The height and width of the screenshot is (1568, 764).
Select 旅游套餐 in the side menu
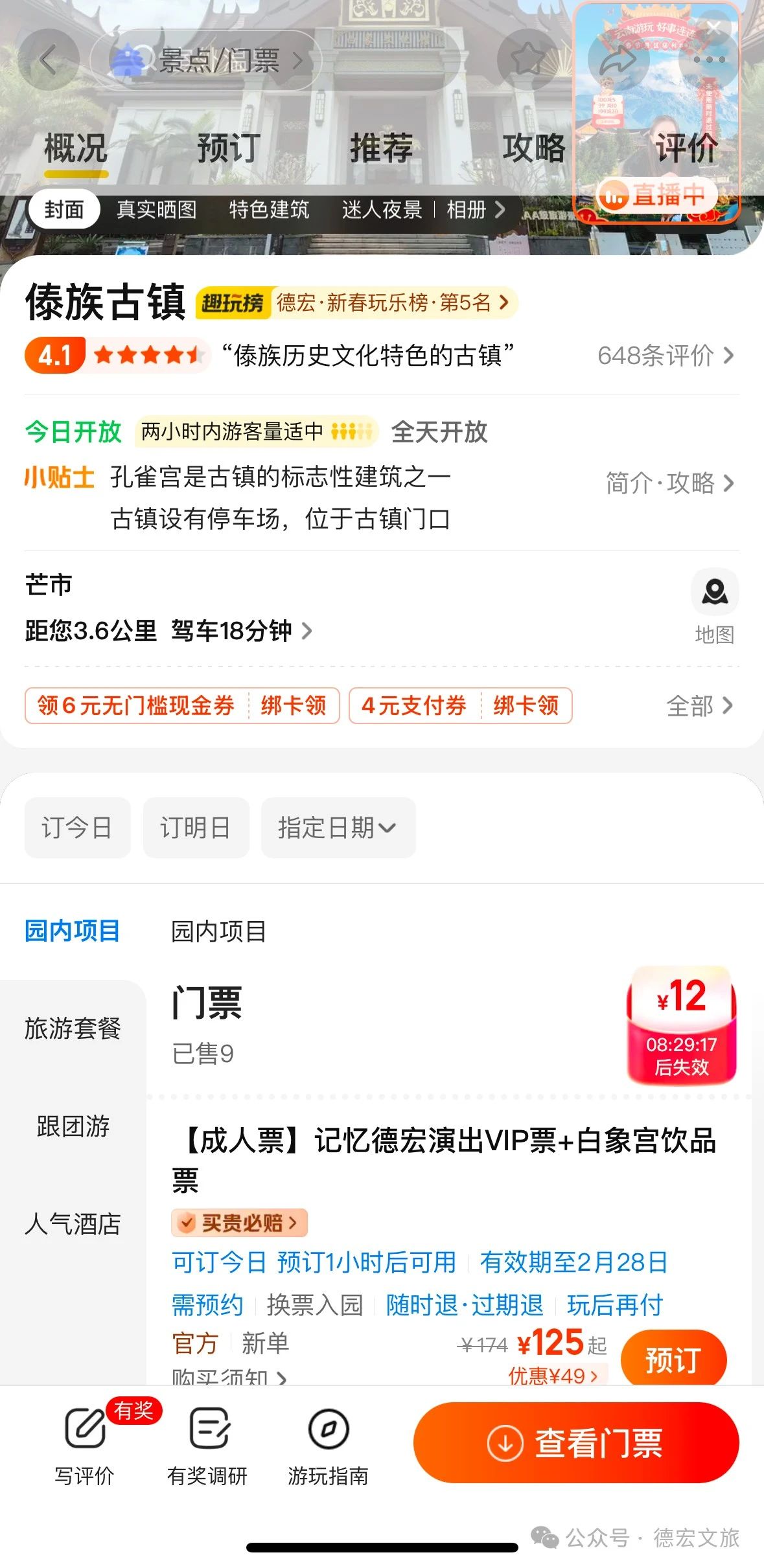click(73, 1028)
